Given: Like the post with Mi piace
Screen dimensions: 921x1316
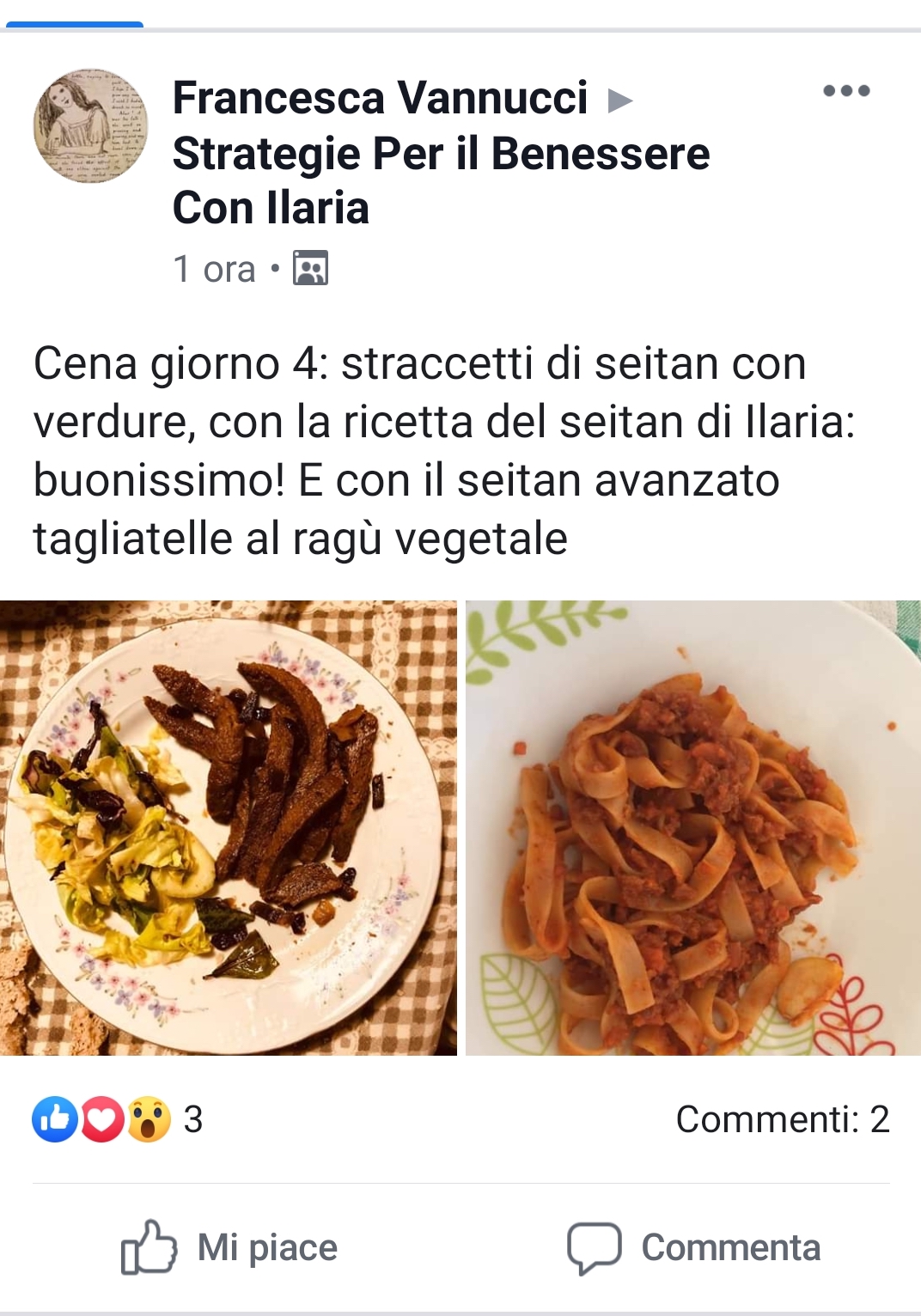Looking at the screenshot, I should tap(230, 1247).
